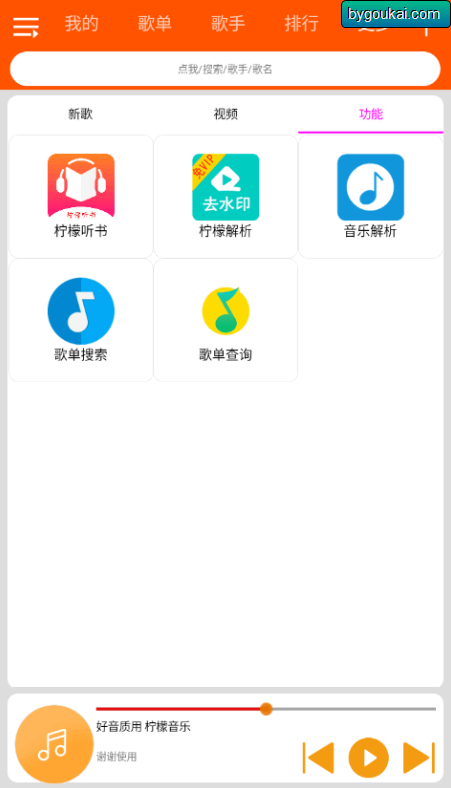Open 歌单查询 feature

click(x=226, y=320)
